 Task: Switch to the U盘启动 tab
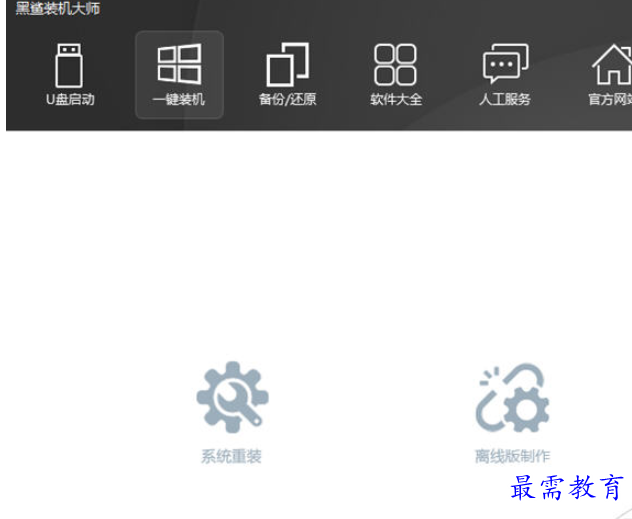(70, 74)
